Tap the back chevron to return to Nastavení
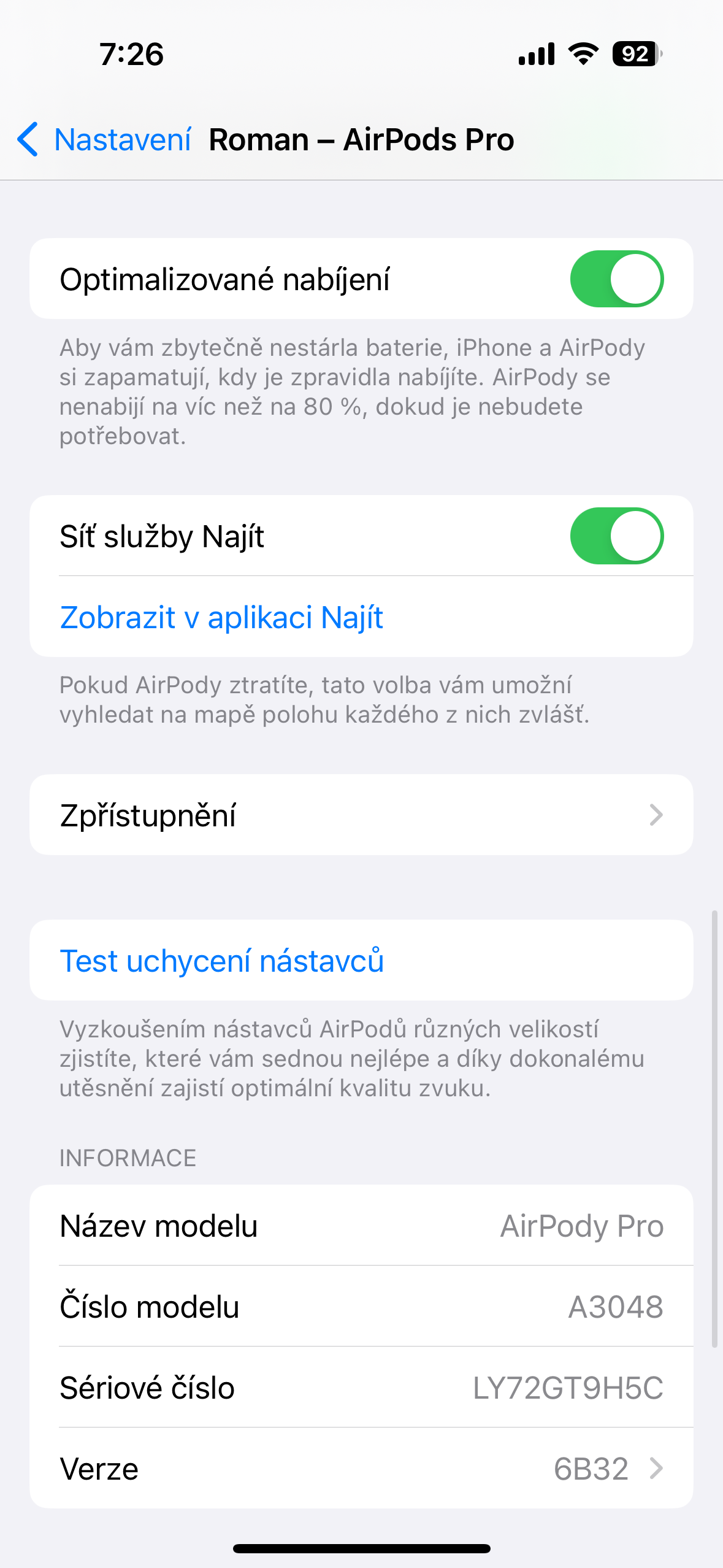Viewport: 723px width, 1568px height. [29, 140]
